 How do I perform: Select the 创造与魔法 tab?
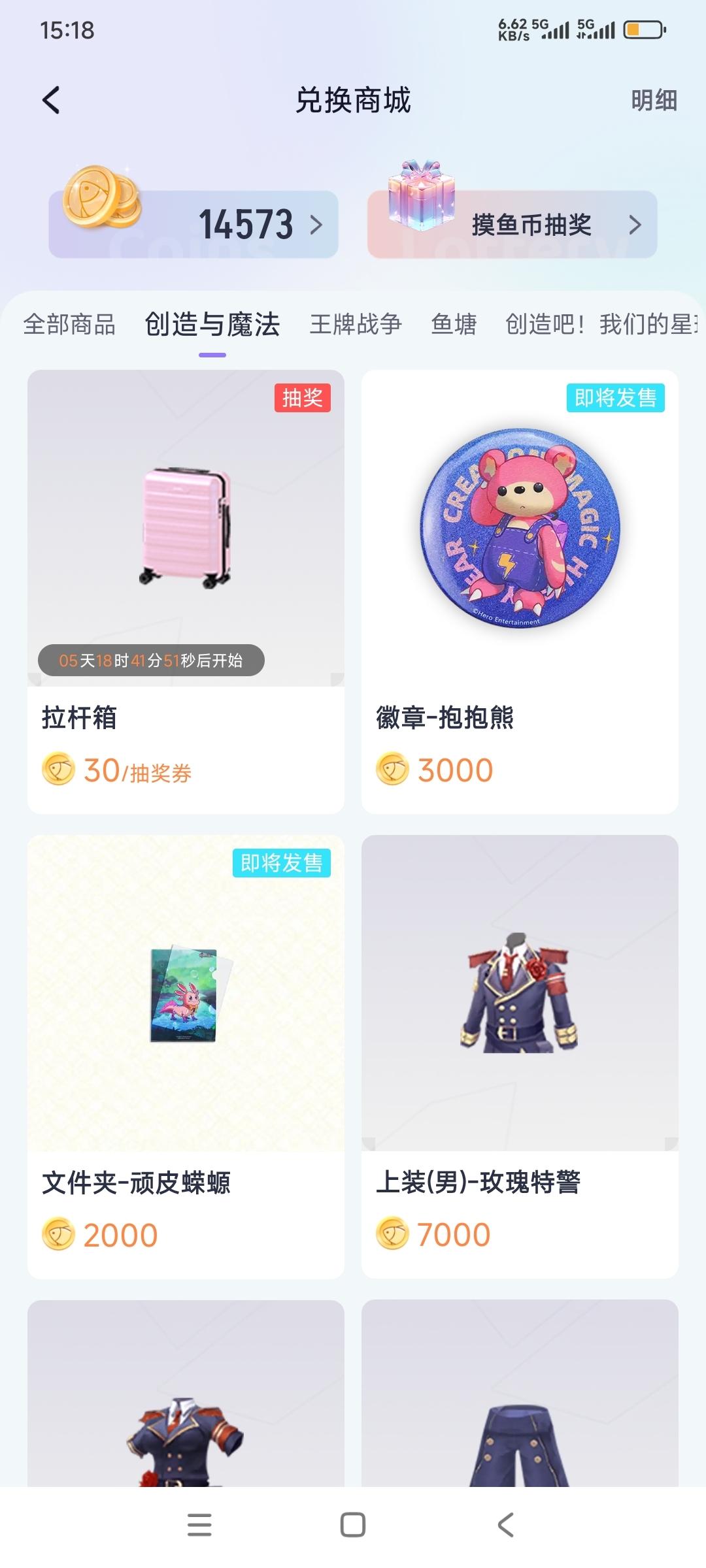(212, 324)
